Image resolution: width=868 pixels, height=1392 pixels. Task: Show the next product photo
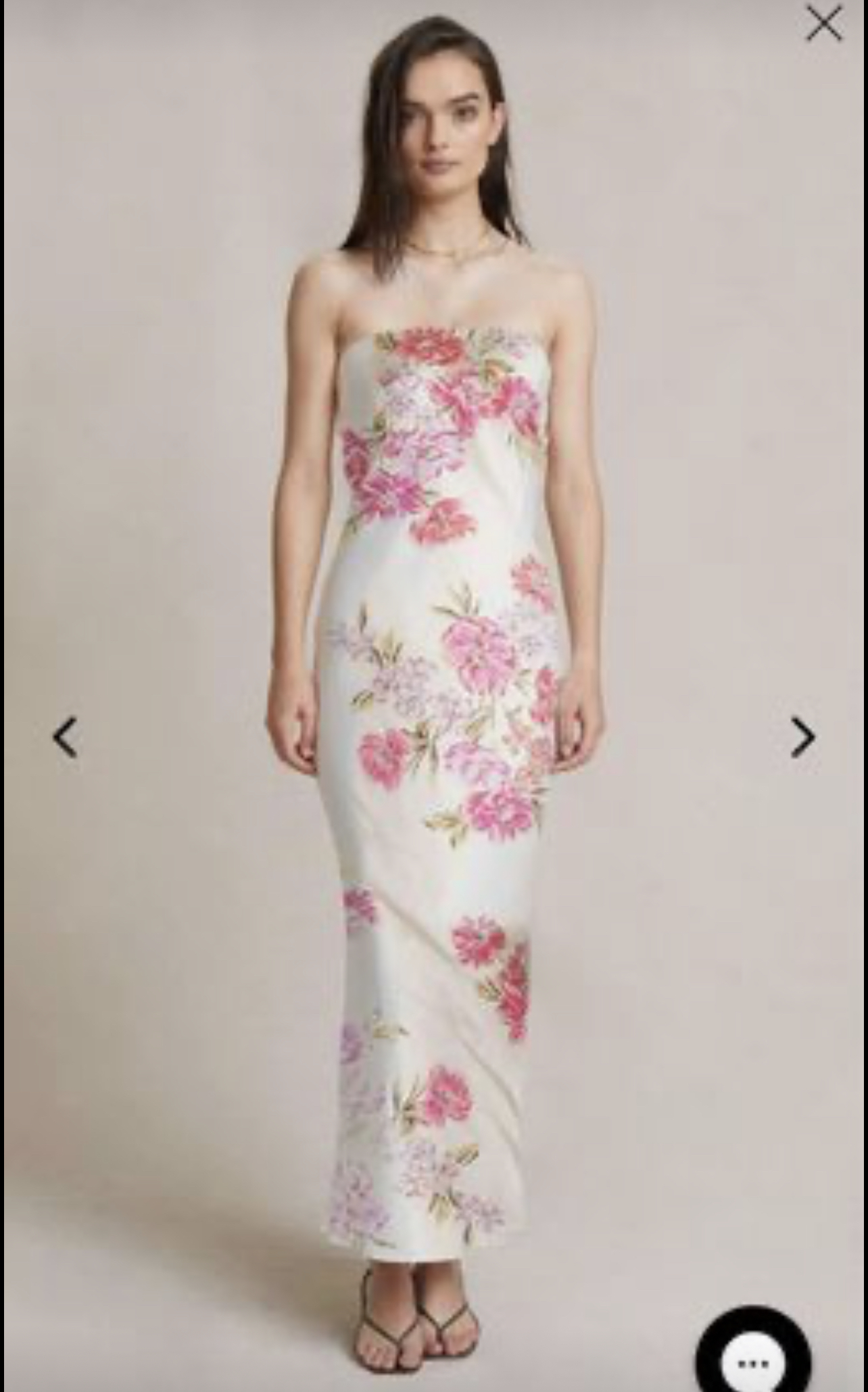[x=802, y=737]
